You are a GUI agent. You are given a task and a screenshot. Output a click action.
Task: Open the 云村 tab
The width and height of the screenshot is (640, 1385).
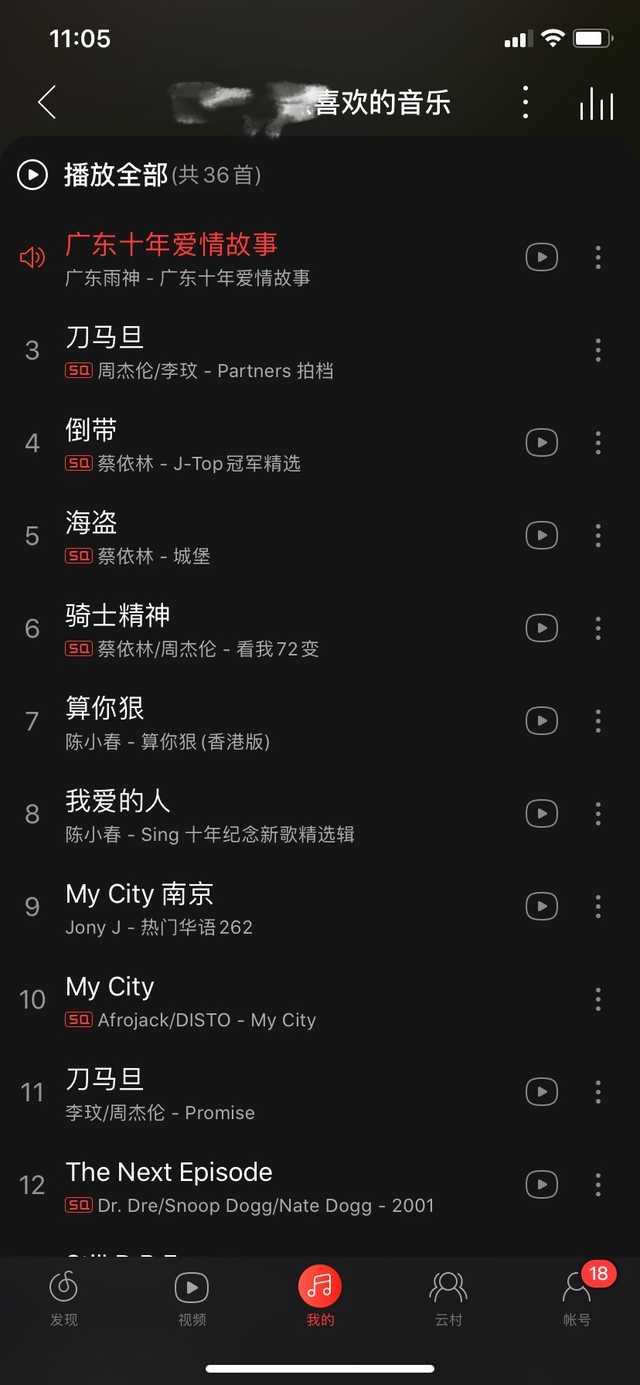(448, 1297)
